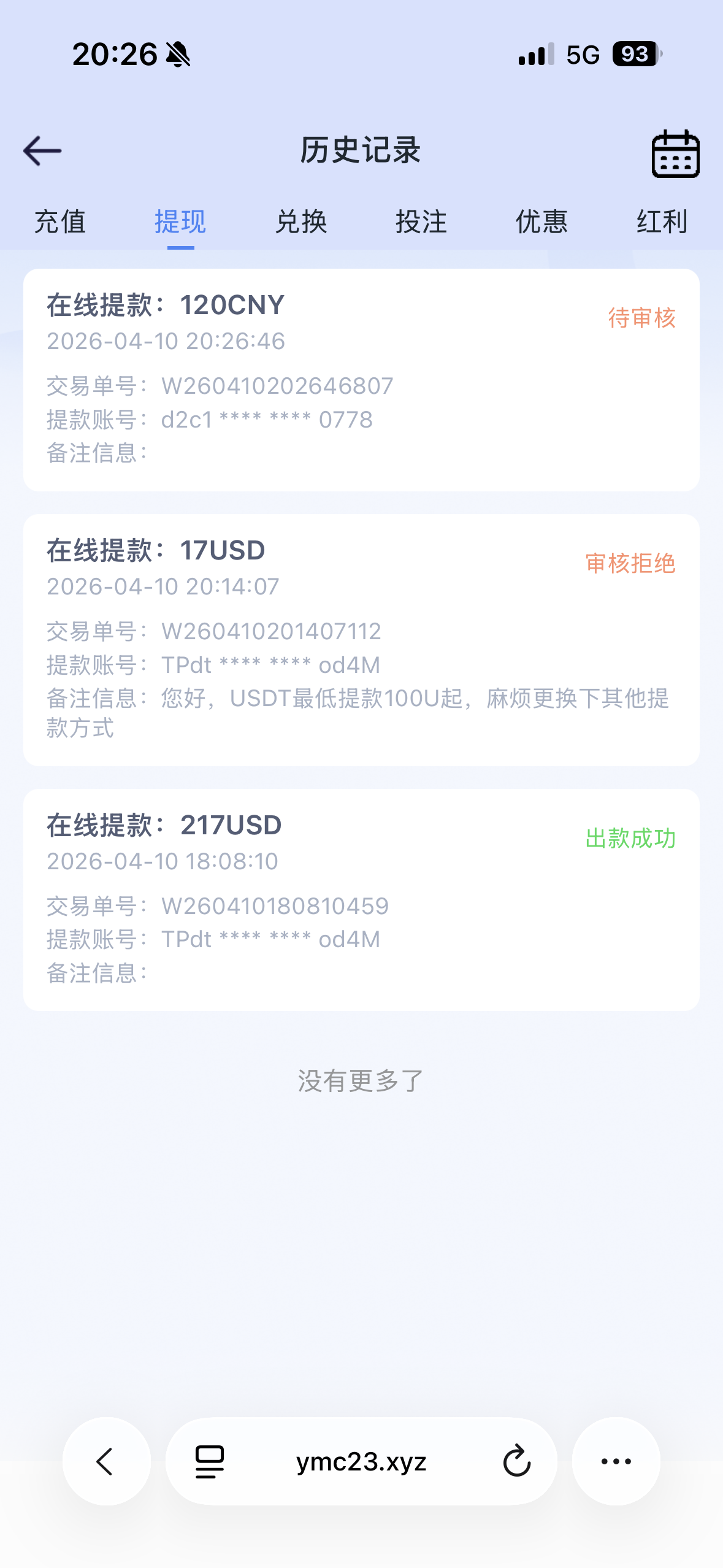Tap the browser back button
Screen dimensions: 723x1568
click(x=106, y=1461)
